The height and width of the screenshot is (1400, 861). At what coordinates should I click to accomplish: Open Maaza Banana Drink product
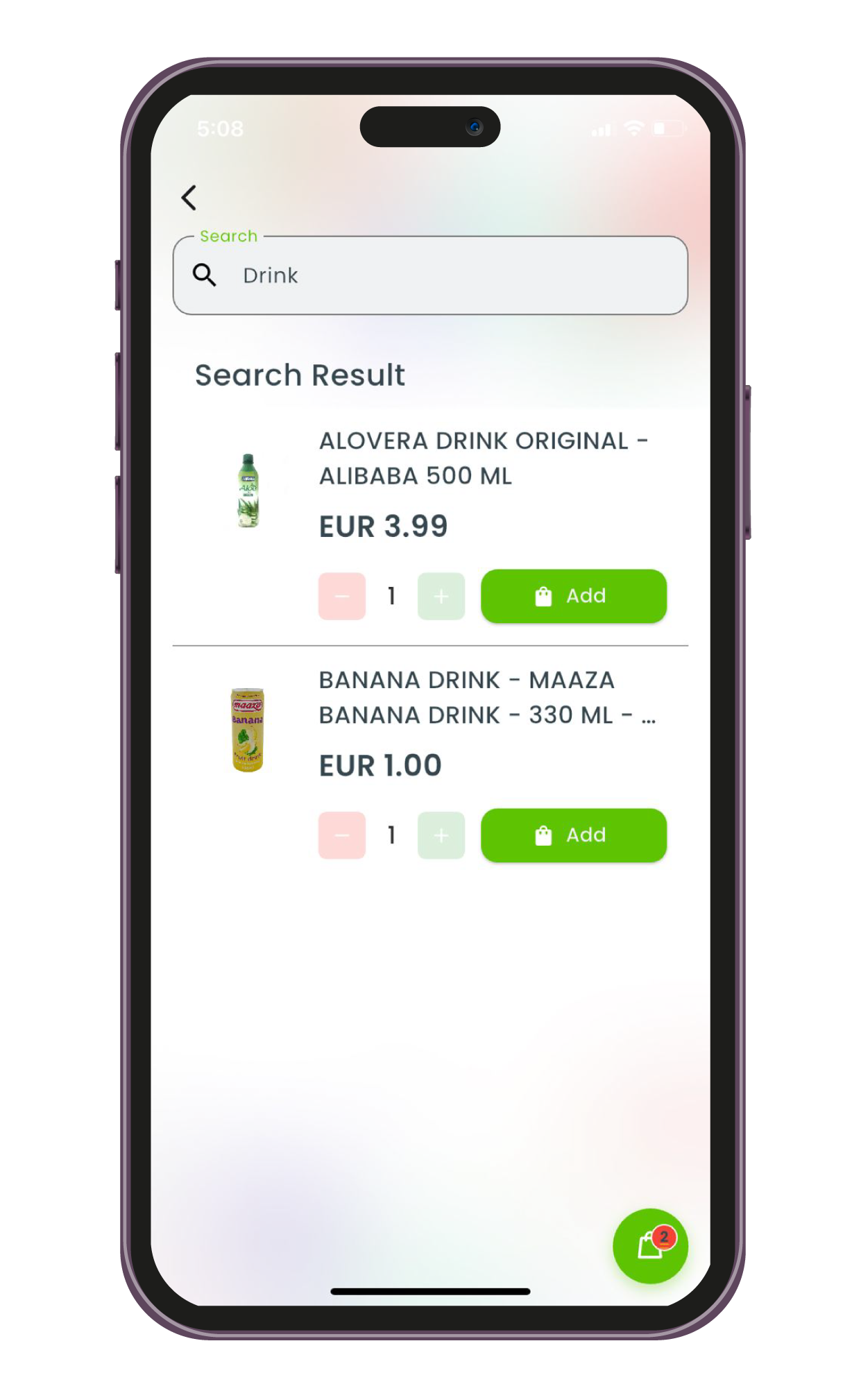[483, 697]
